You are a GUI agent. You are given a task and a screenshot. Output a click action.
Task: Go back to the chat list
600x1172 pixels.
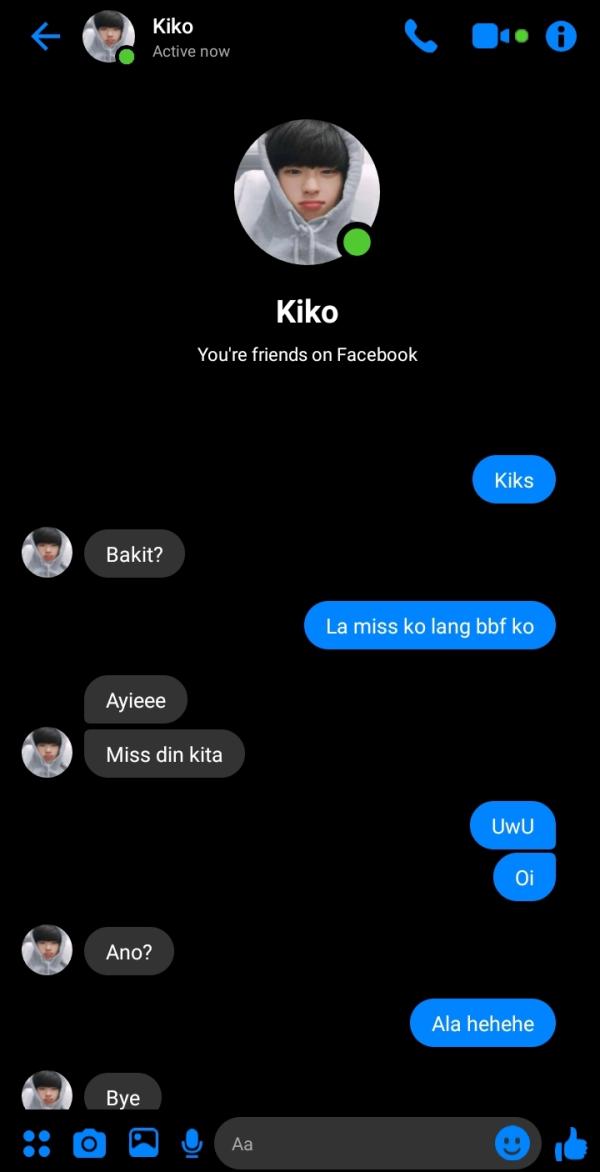pos(45,37)
